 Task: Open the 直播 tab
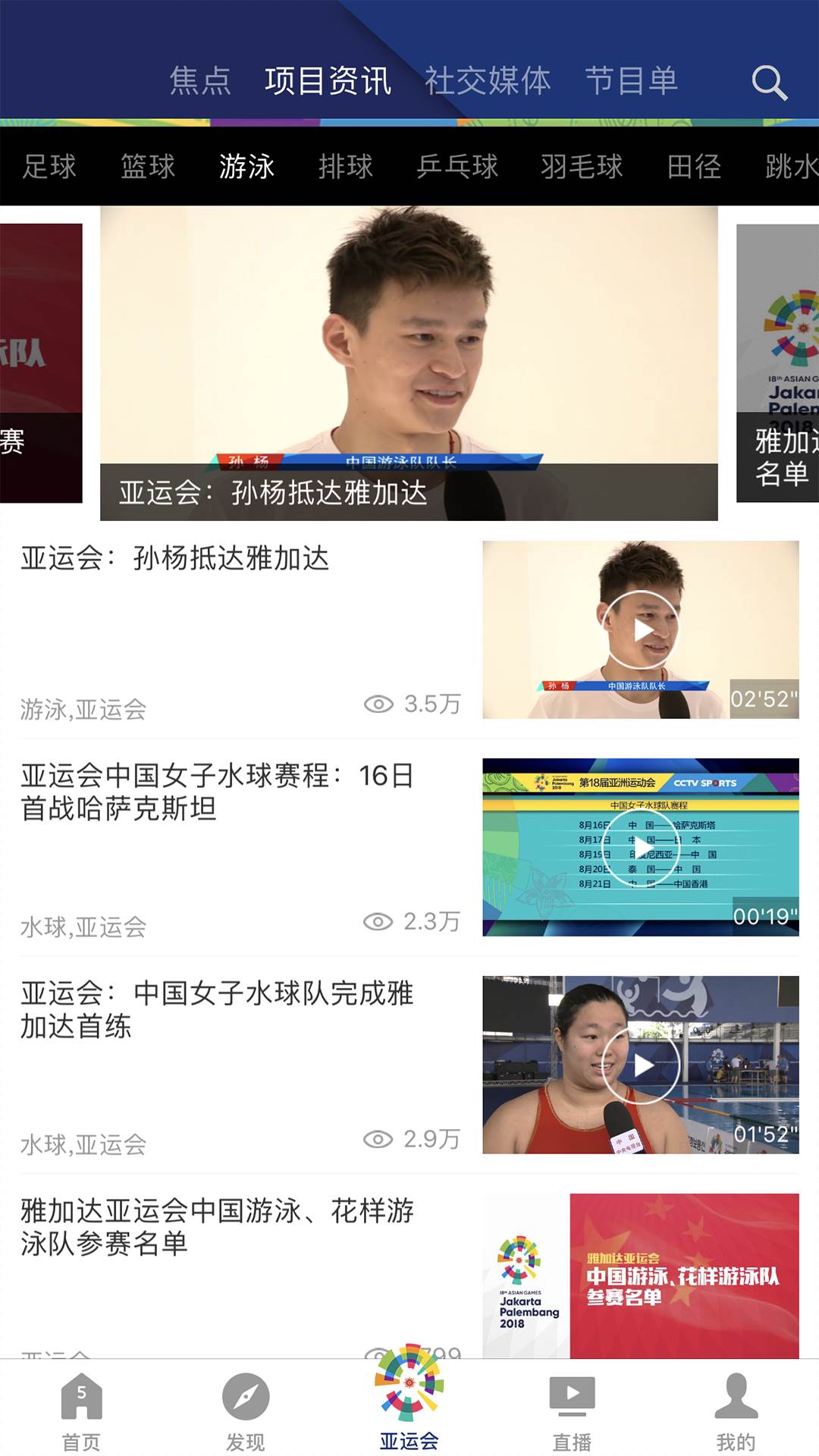(x=572, y=1412)
